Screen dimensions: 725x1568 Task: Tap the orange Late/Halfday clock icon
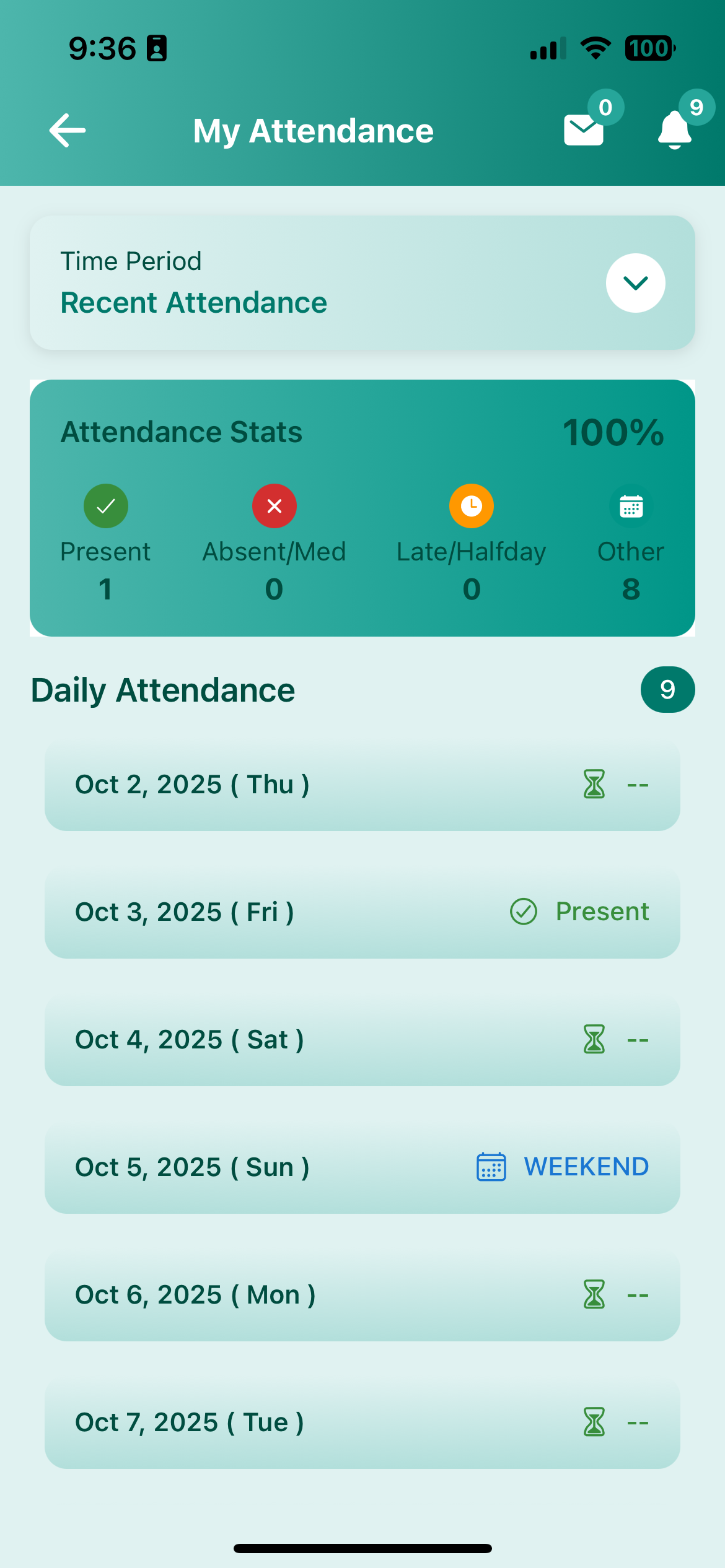(472, 506)
